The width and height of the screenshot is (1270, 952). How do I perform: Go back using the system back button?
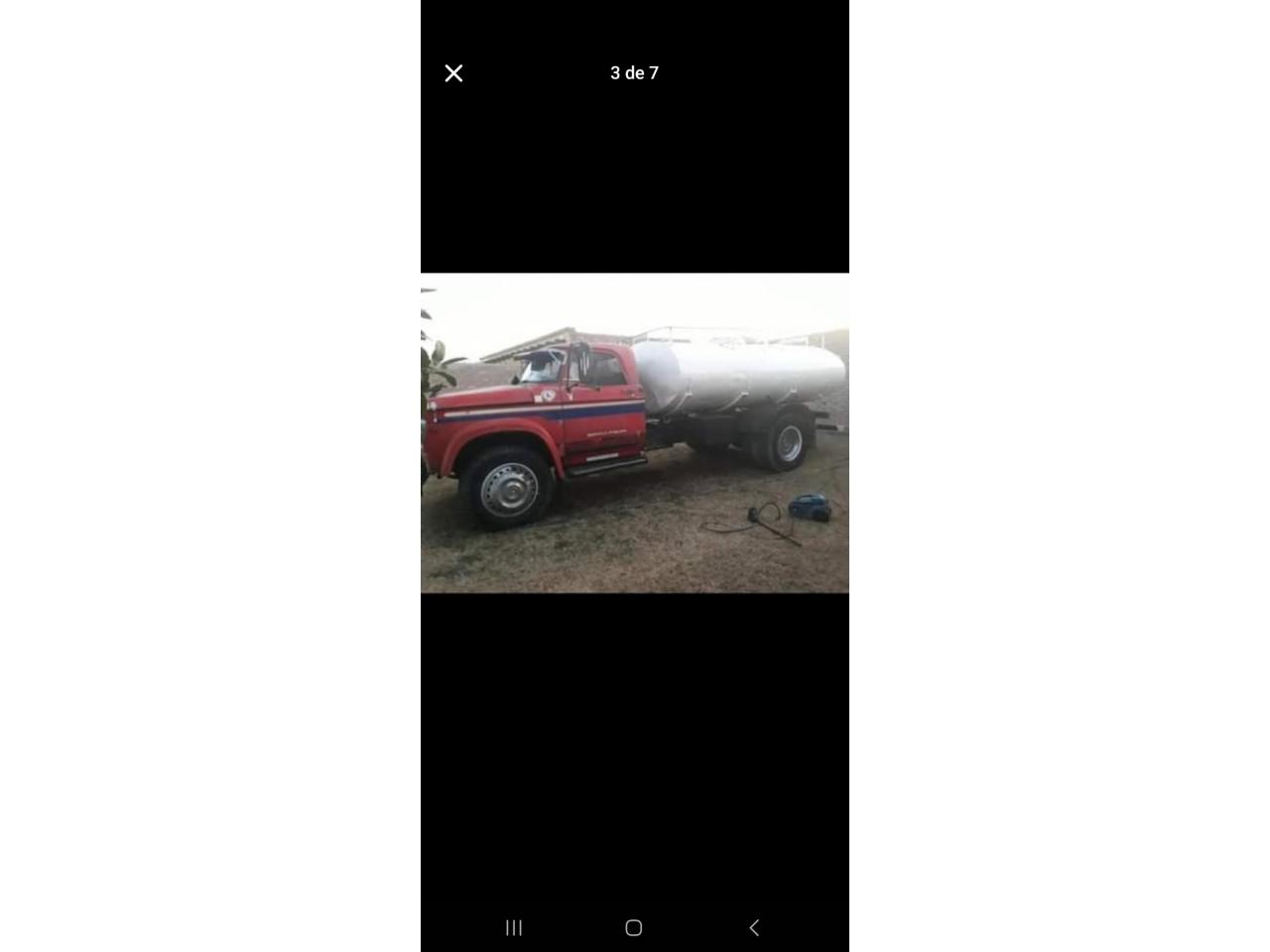coord(754,927)
